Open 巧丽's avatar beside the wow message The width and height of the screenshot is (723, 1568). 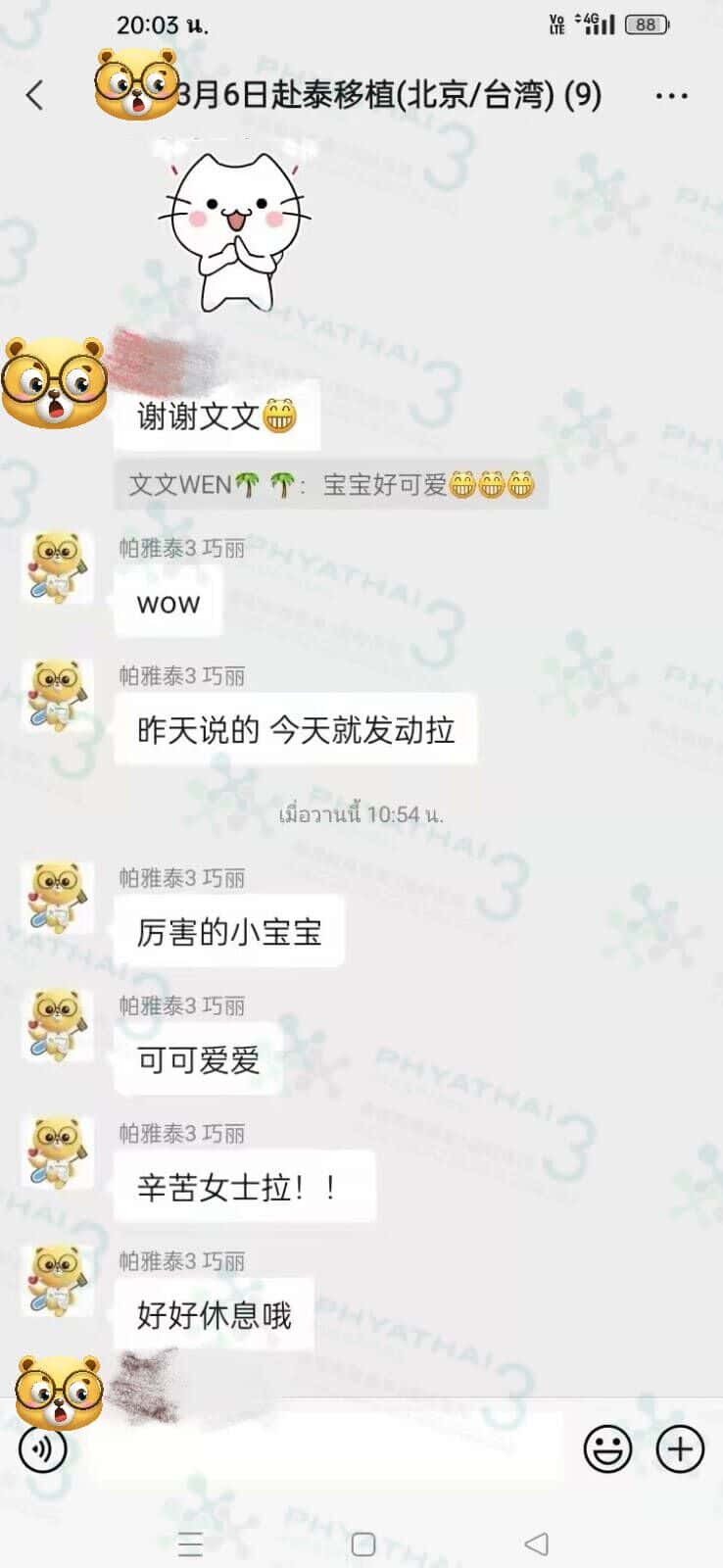click(59, 568)
